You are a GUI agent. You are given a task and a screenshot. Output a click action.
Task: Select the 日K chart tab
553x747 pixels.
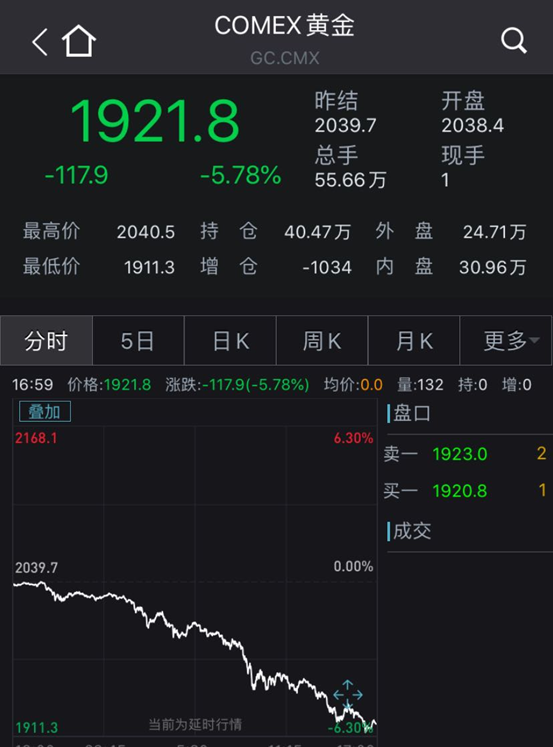pos(230,341)
